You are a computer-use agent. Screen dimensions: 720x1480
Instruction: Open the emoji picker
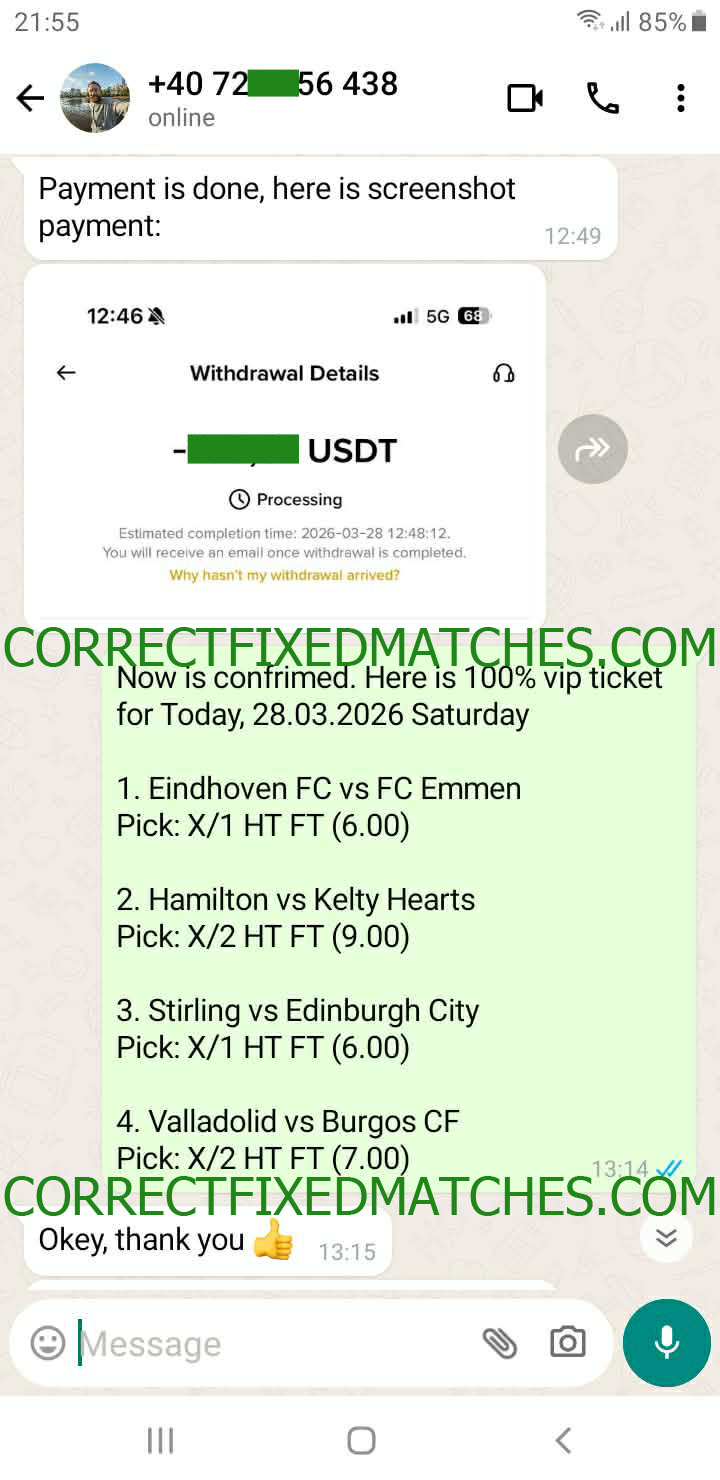(47, 1343)
